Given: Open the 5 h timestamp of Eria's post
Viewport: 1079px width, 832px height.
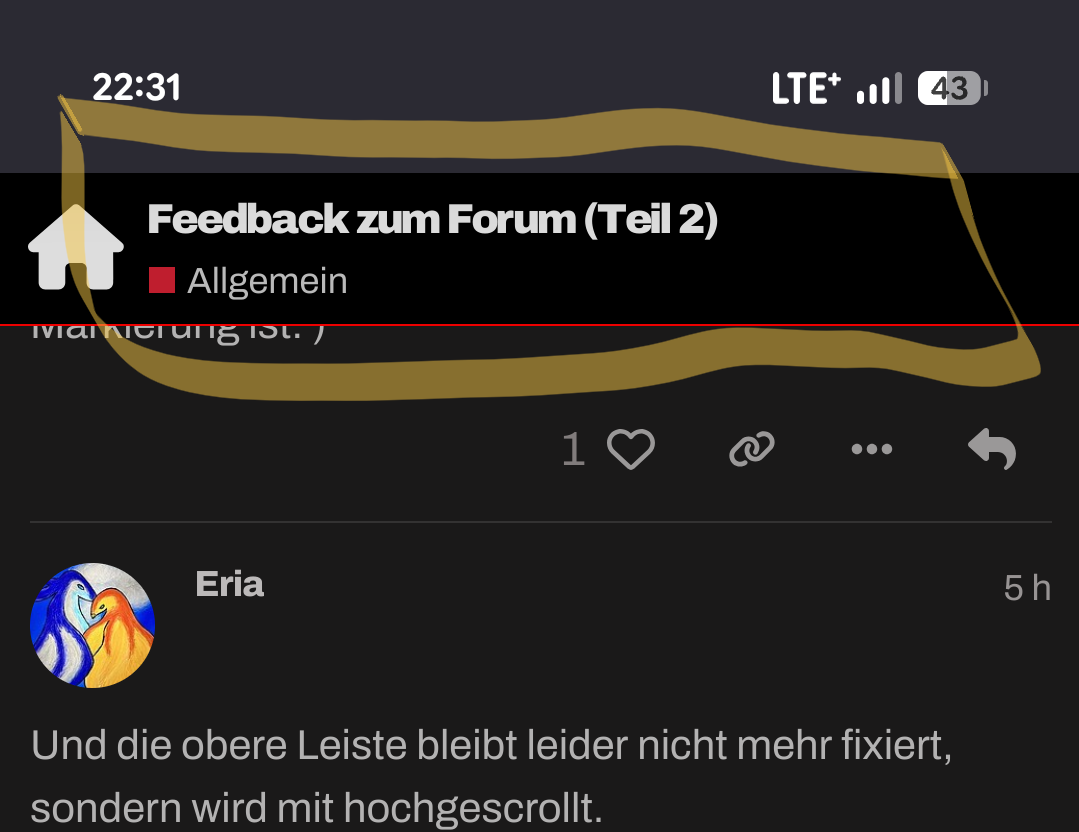Looking at the screenshot, I should 1026,588.
